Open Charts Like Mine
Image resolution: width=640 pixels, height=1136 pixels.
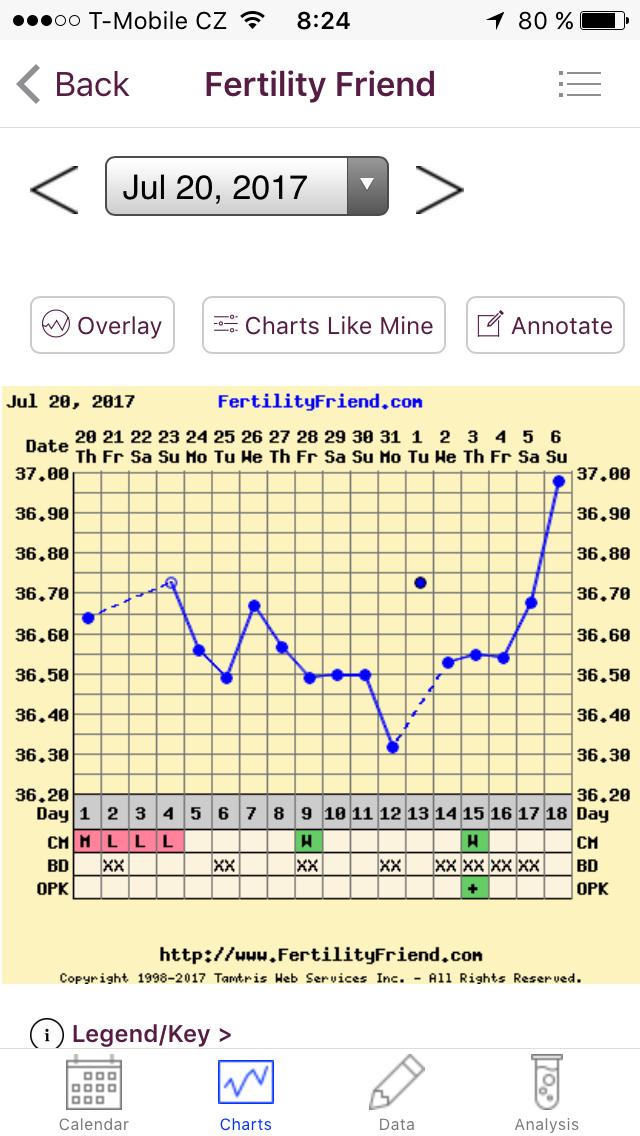point(323,325)
